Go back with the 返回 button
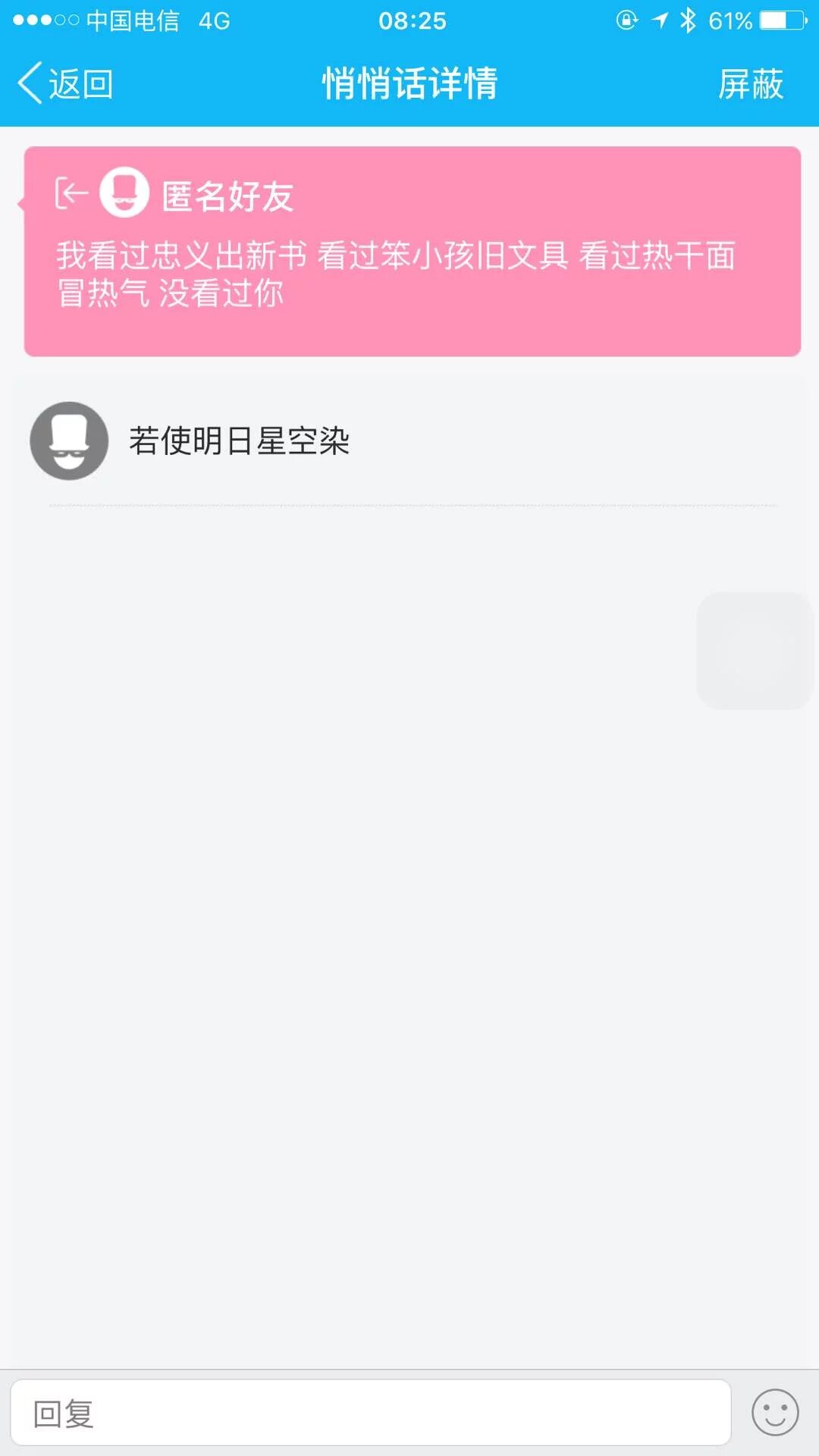The height and width of the screenshot is (1456, 819). pos(65,83)
